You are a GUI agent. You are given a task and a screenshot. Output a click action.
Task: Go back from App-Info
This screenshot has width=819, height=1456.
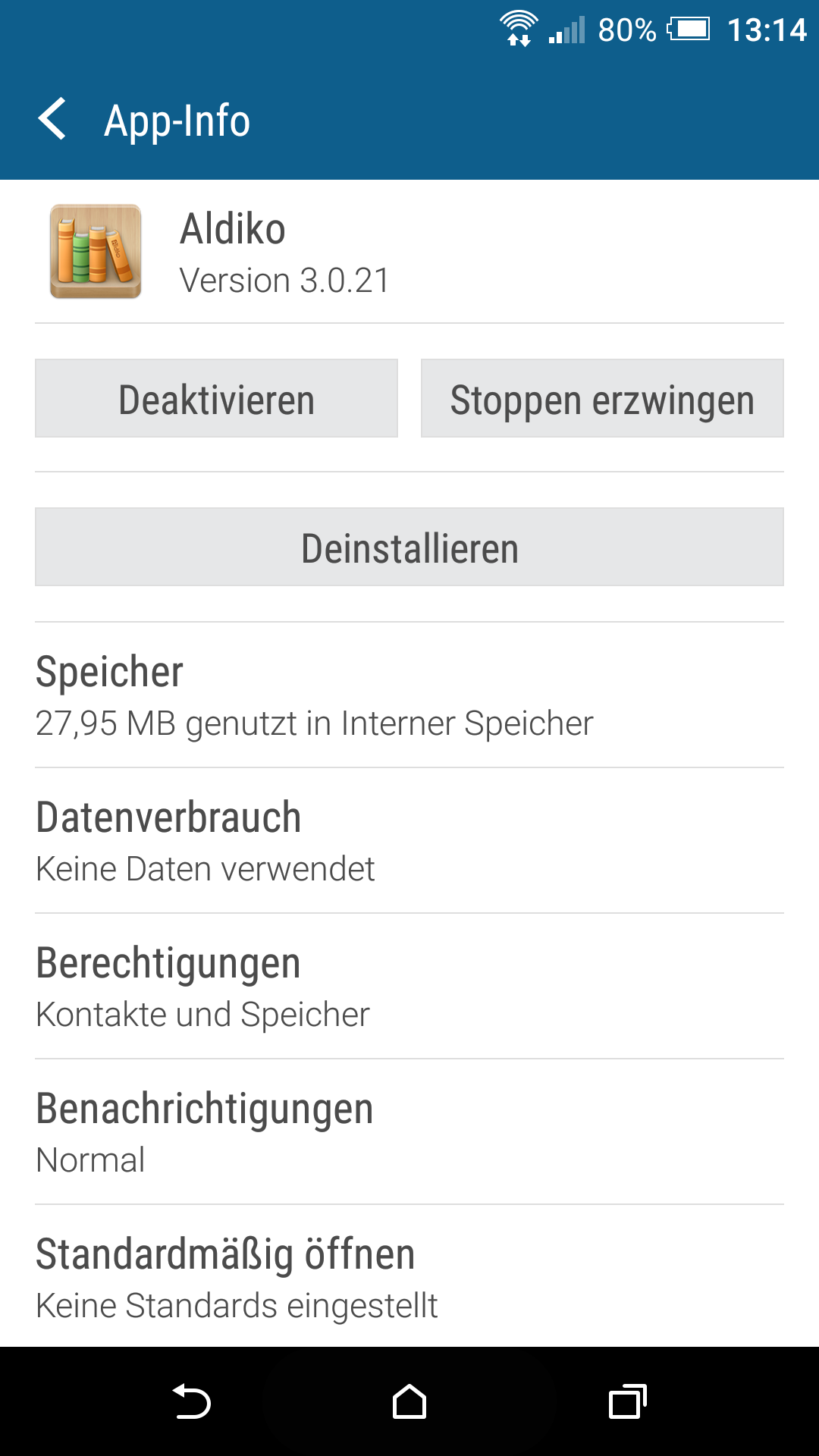(52, 120)
